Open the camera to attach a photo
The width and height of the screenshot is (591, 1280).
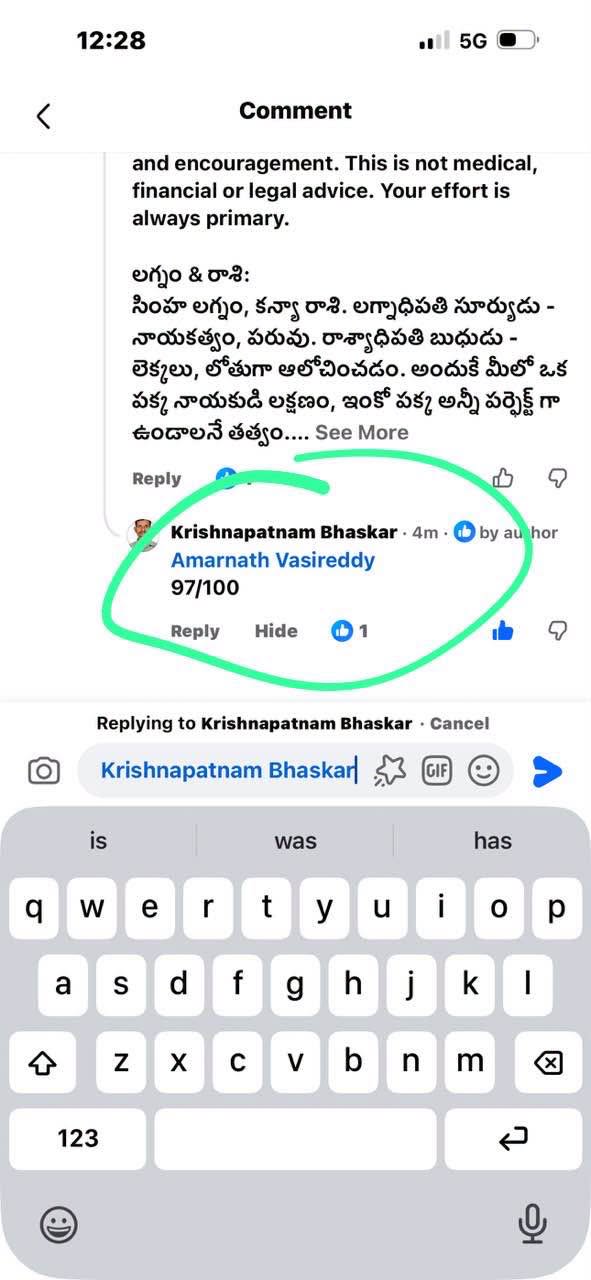(x=43, y=771)
